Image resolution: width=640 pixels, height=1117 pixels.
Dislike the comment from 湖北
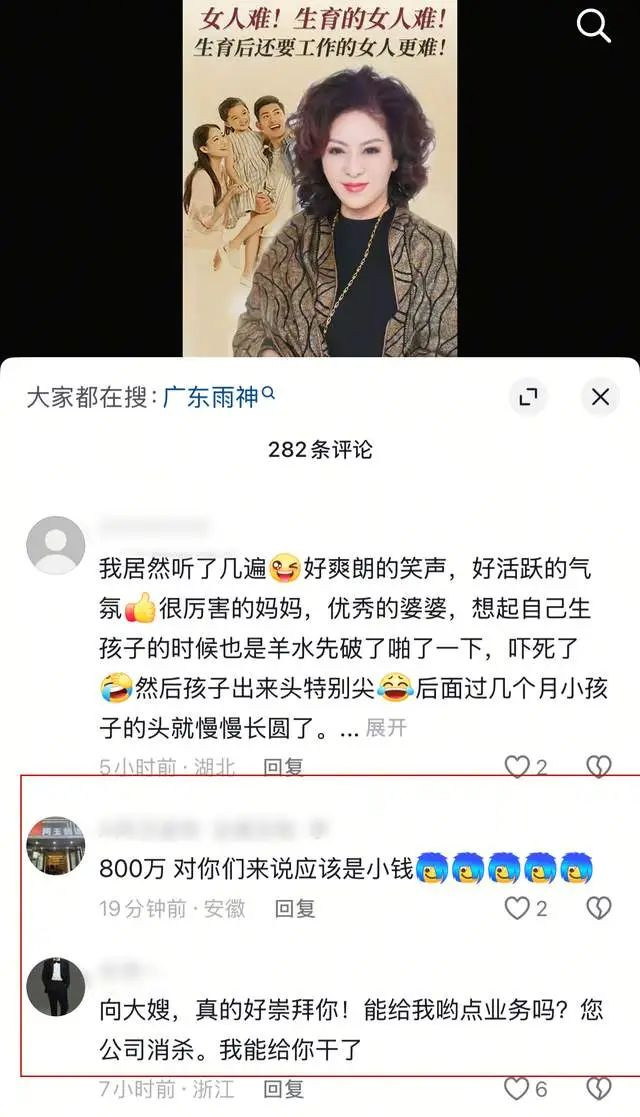(598, 767)
